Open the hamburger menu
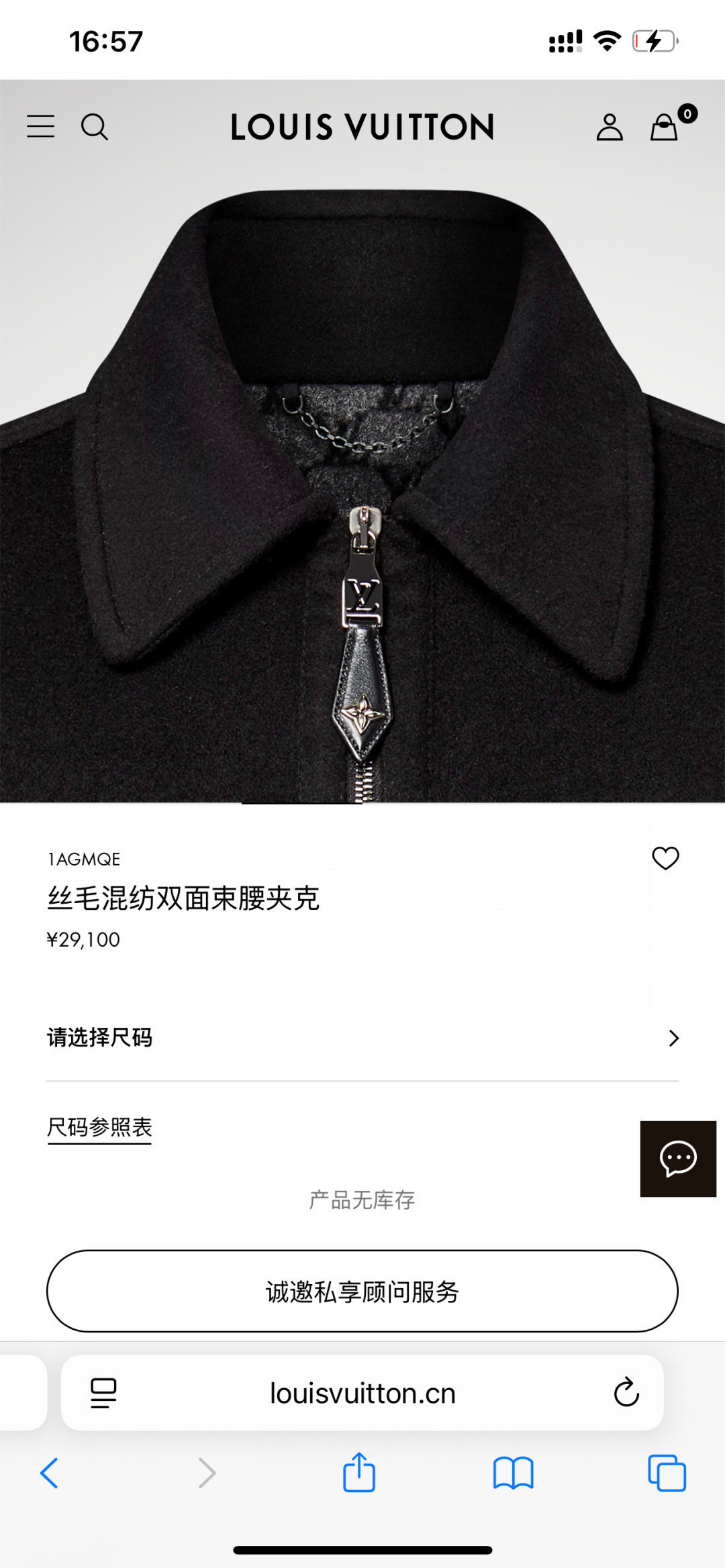 point(41,126)
